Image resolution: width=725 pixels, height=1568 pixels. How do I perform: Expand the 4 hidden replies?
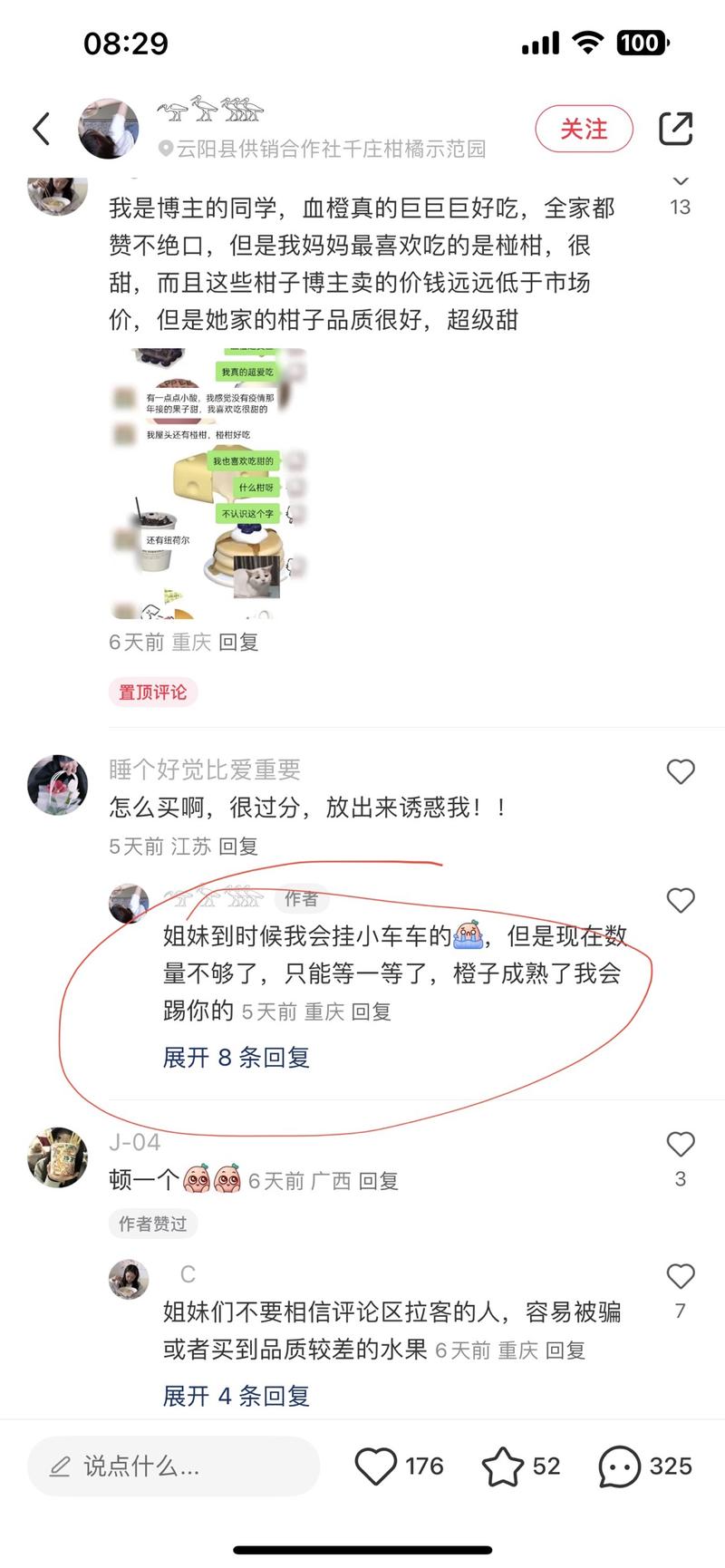point(237,1396)
